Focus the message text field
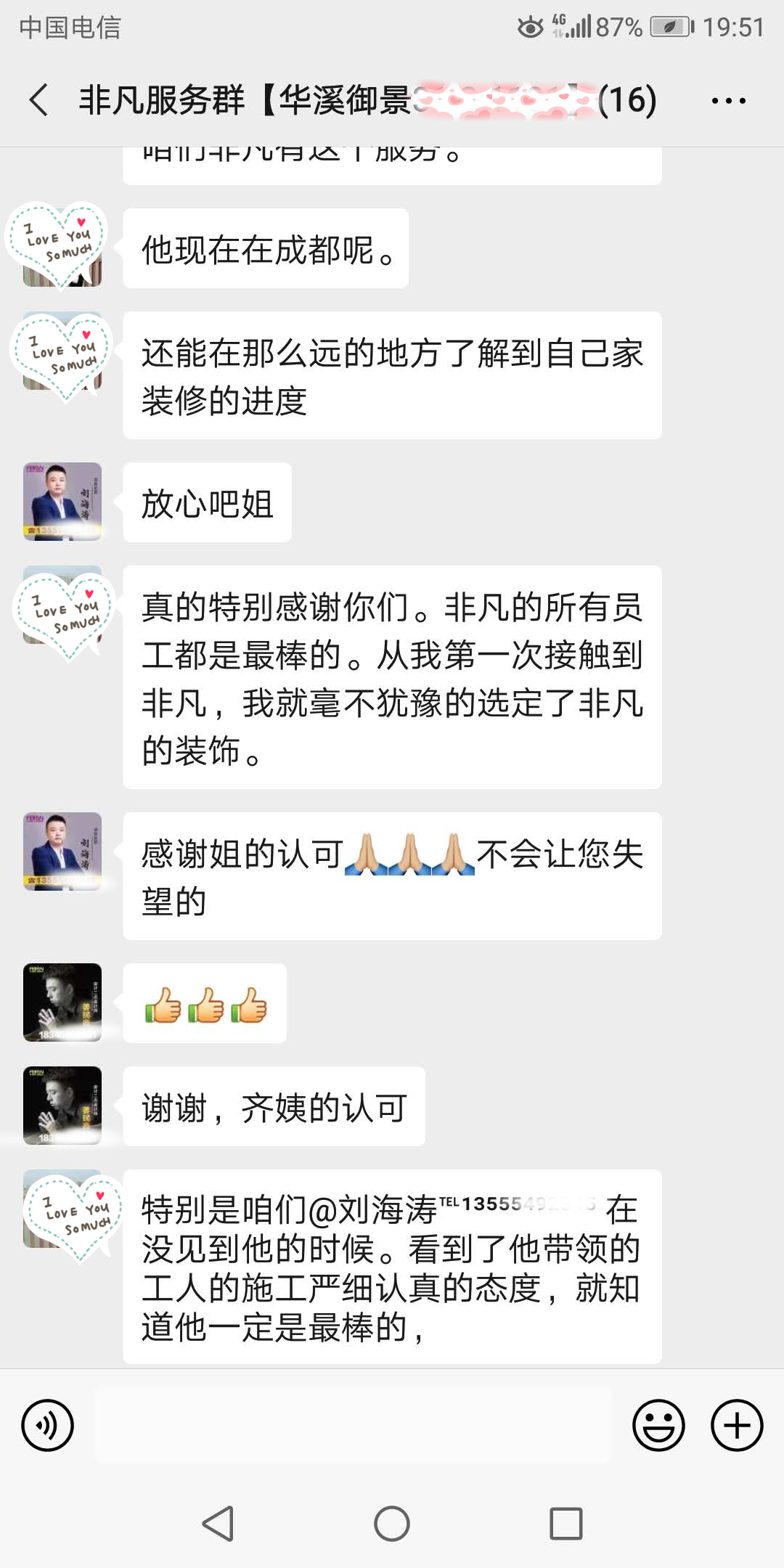784x1568 pixels. [x=353, y=1425]
